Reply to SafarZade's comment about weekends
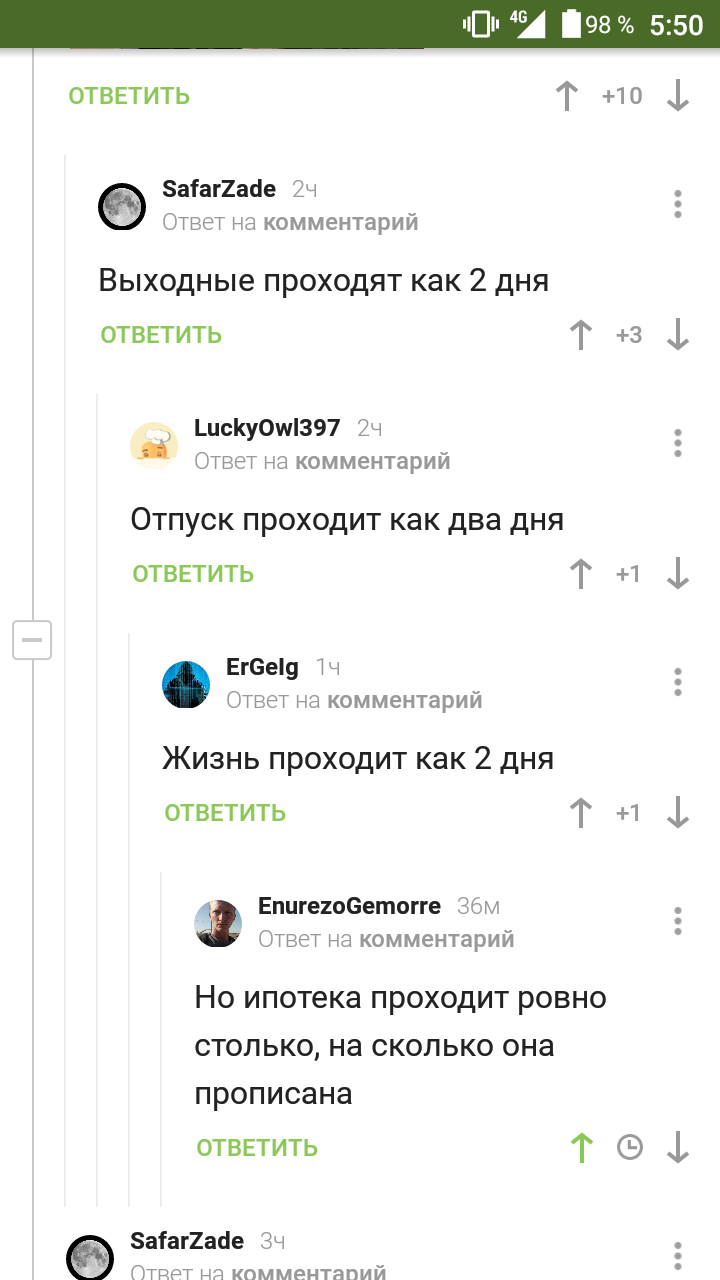720x1280 pixels. coord(161,335)
